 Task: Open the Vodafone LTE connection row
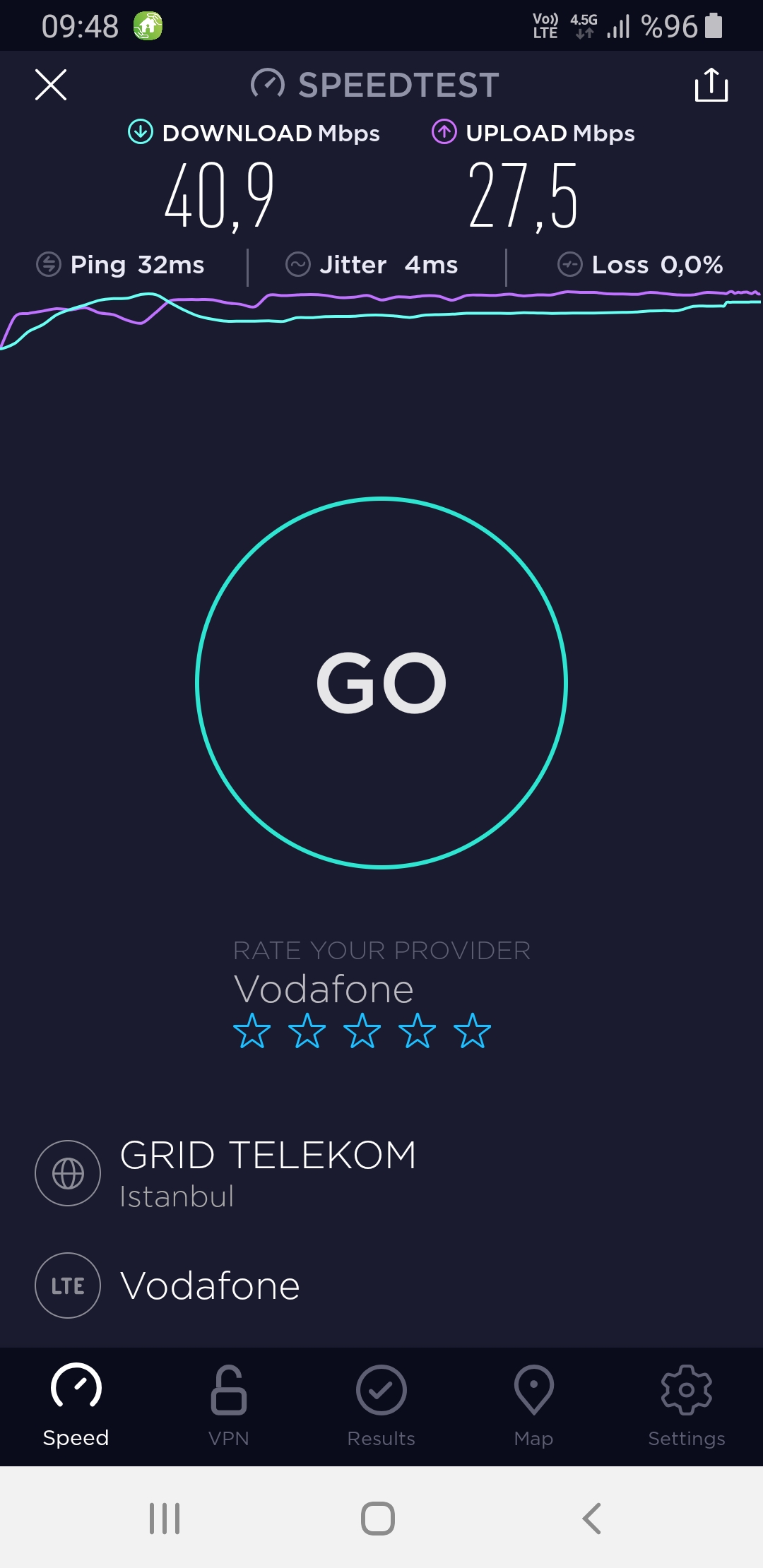(x=381, y=1285)
